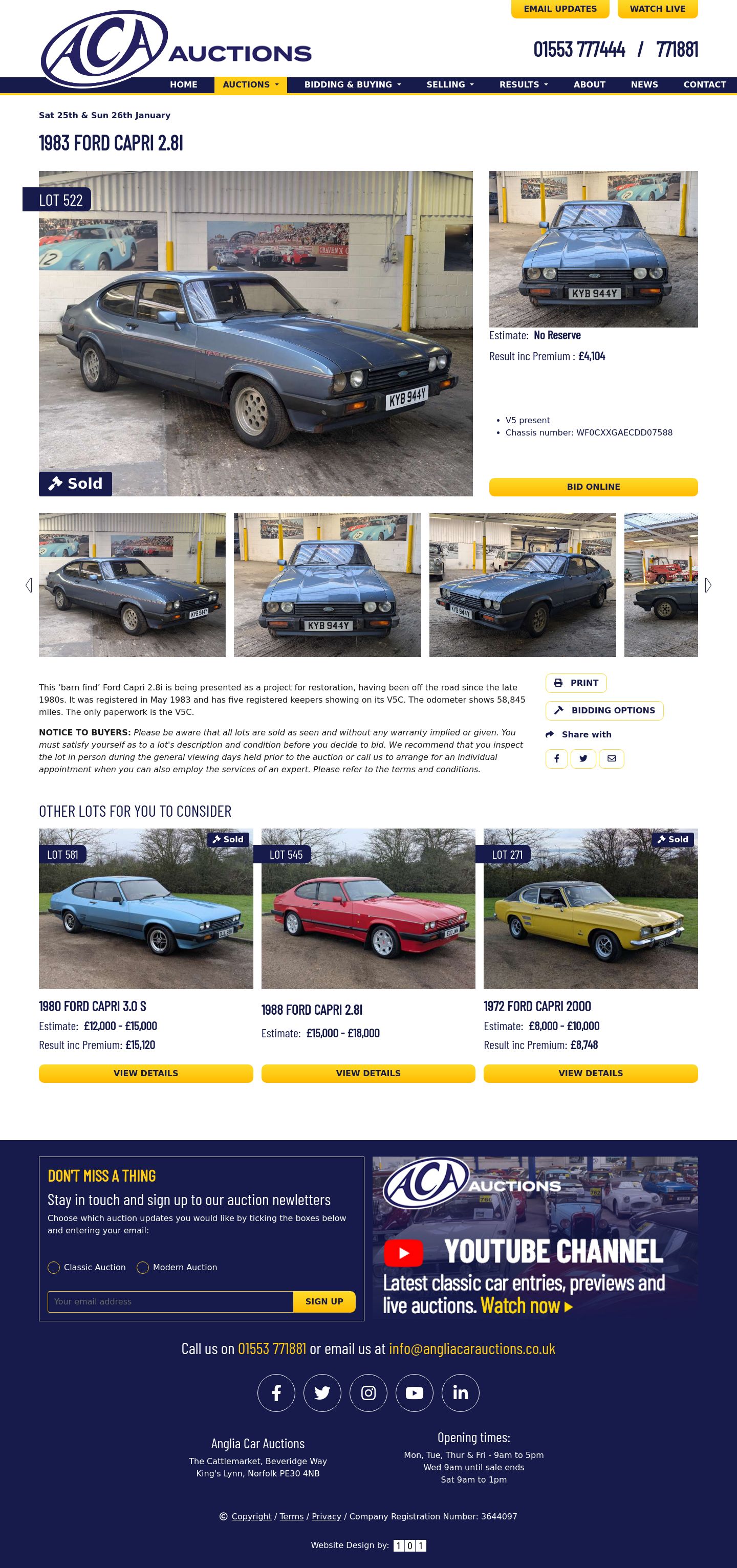Expand the Bidding & Buying menu

point(352,84)
